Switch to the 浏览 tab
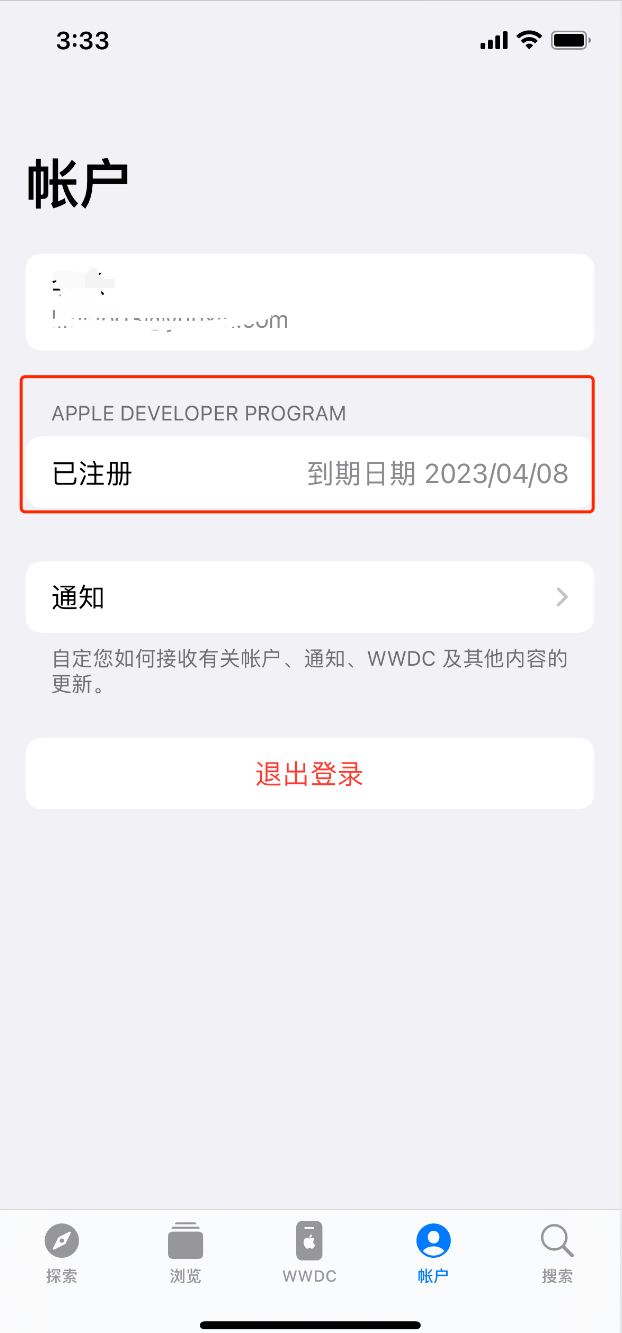622x1333 pixels. pyautogui.click(x=186, y=1253)
